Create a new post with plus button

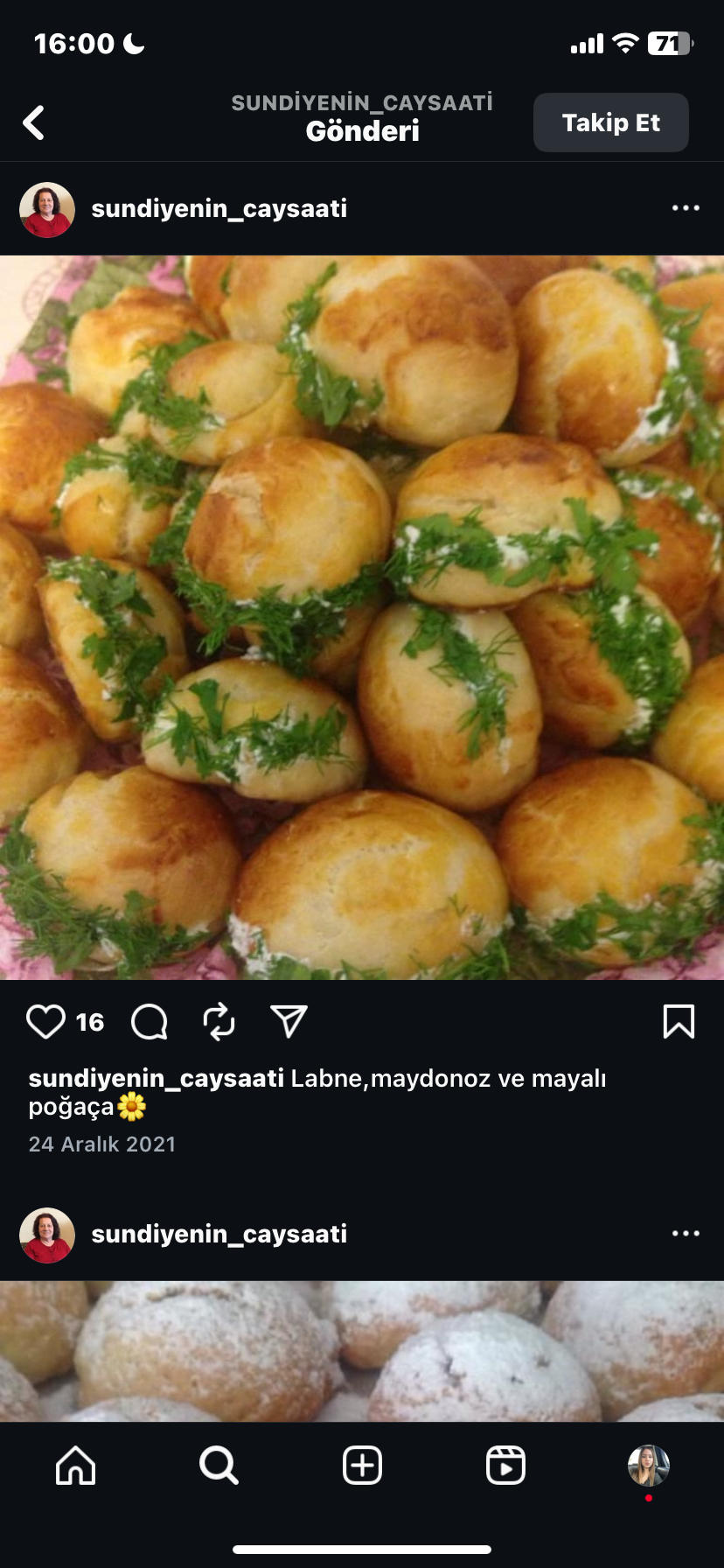coord(362,1465)
